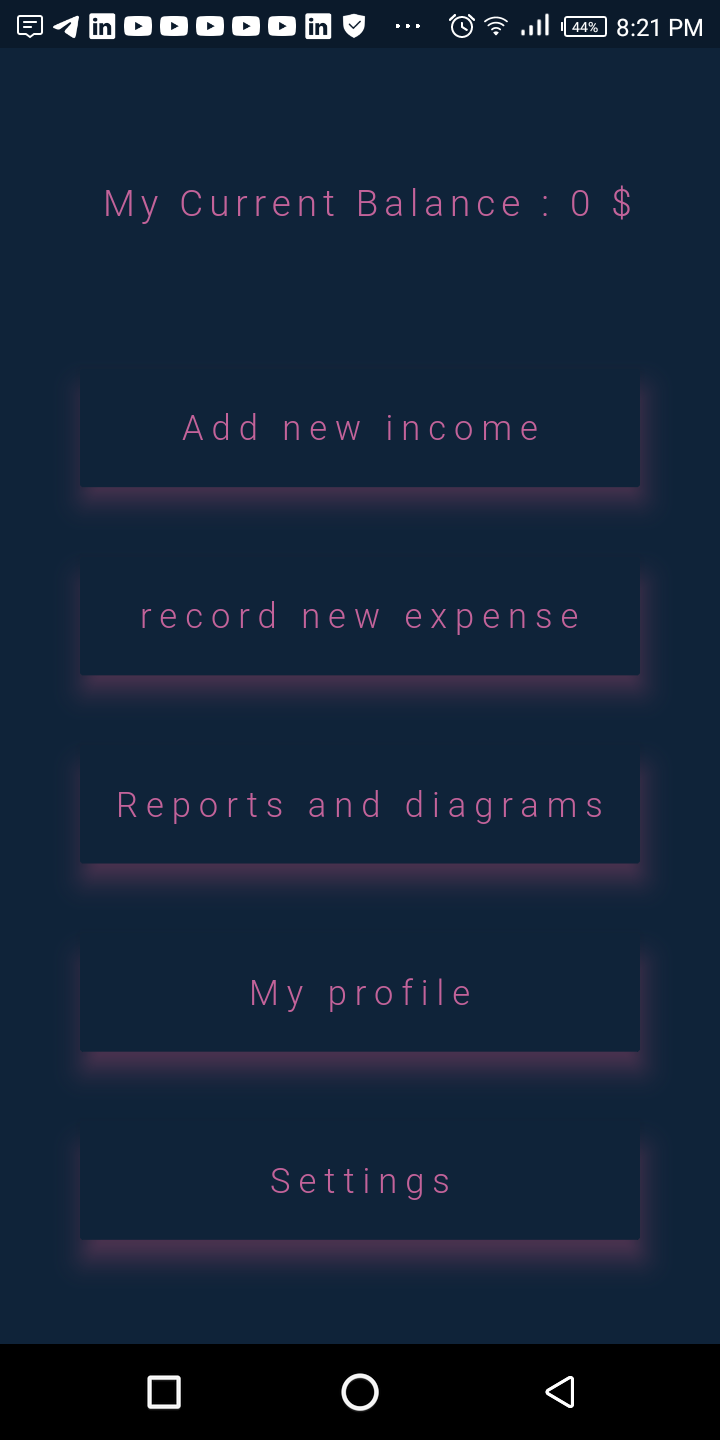The height and width of the screenshot is (1440, 720).
Task: Select record new expense
Action: (x=360, y=616)
